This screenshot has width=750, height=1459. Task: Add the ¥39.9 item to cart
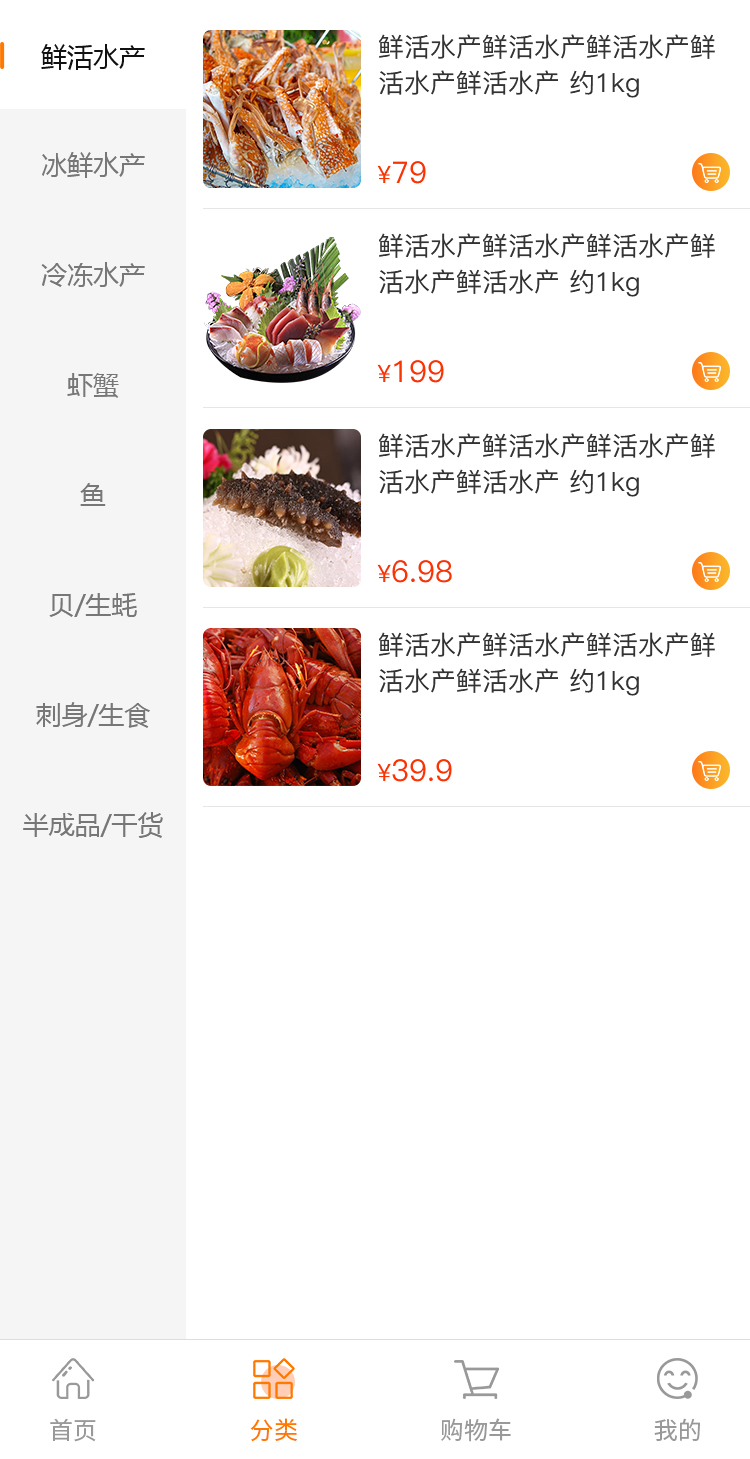pyautogui.click(x=710, y=770)
